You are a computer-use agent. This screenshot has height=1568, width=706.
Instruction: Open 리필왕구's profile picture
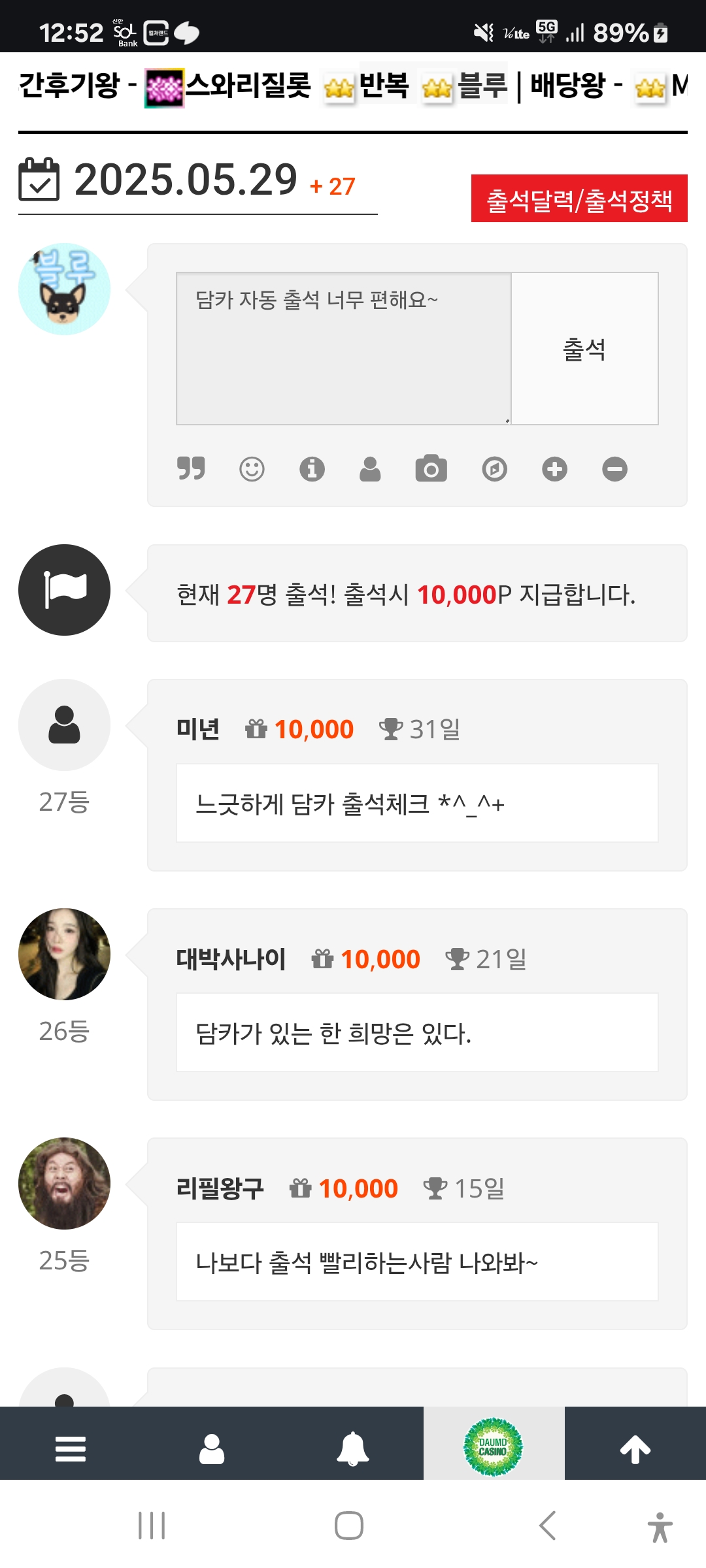pyautogui.click(x=64, y=1183)
